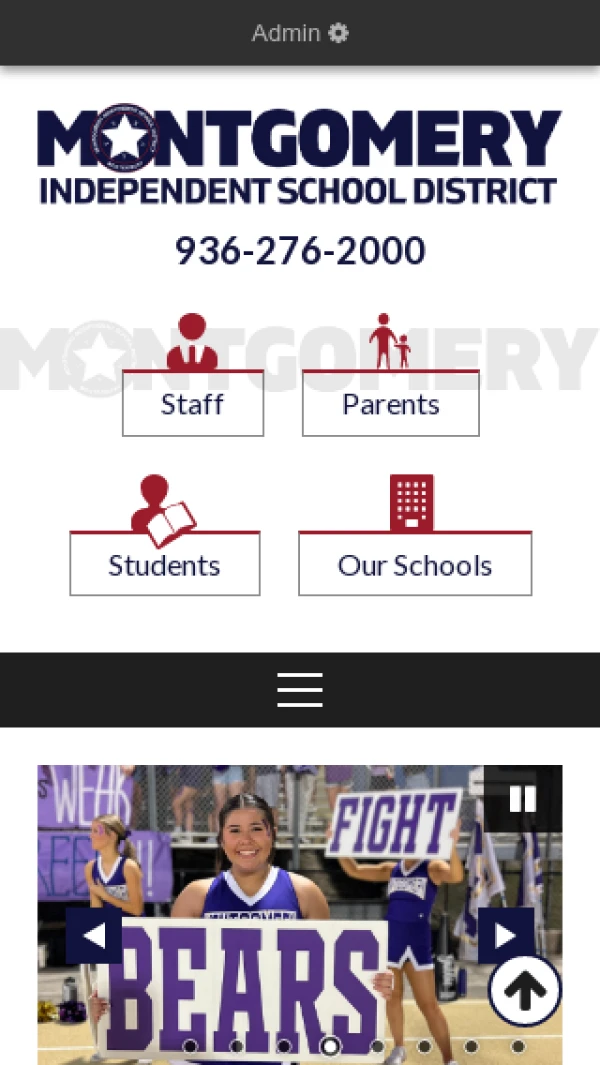Go to the Students page
Screen dimensions: 600x1065
165,564
